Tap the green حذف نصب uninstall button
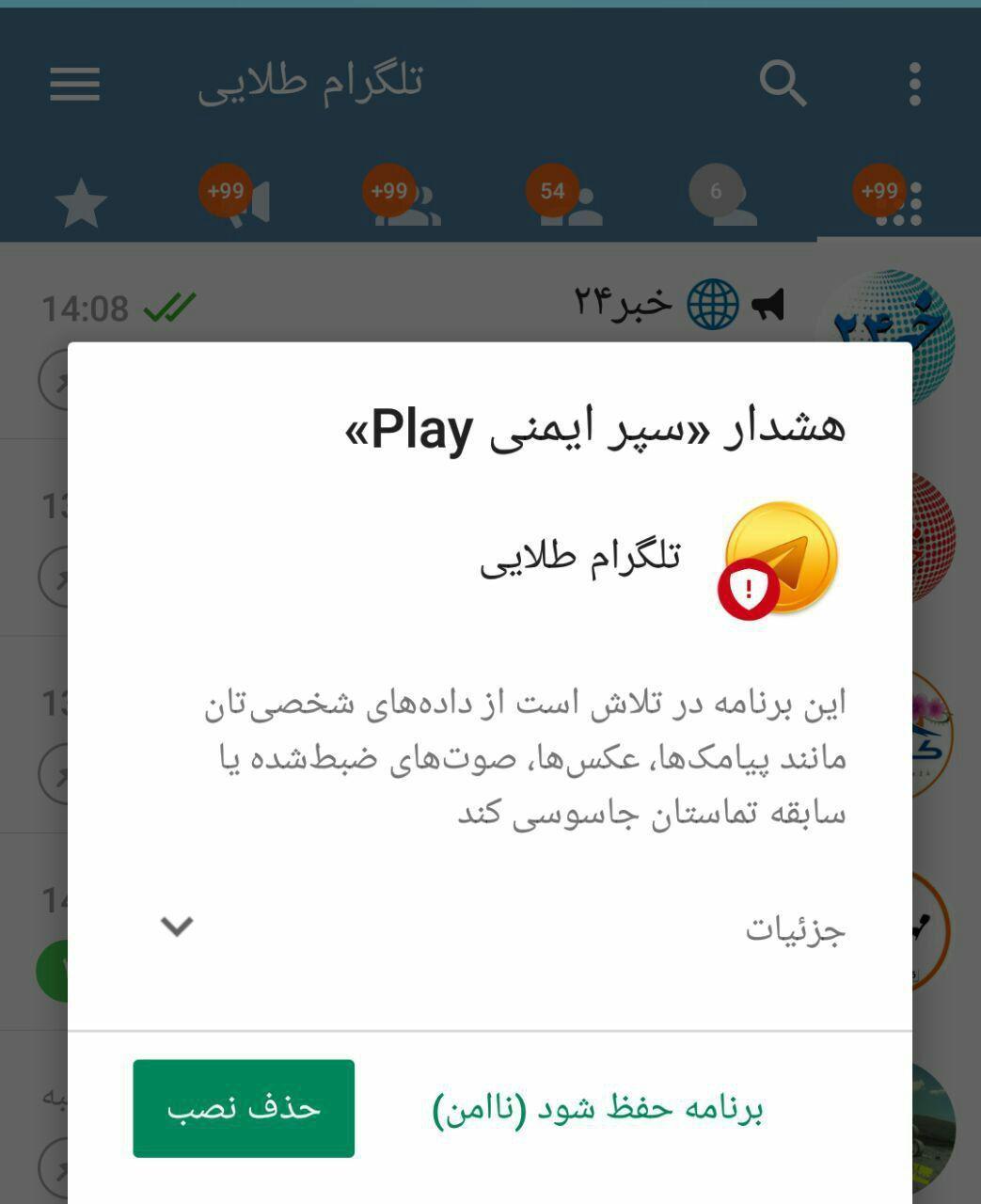 pyautogui.click(x=244, y=1108)
